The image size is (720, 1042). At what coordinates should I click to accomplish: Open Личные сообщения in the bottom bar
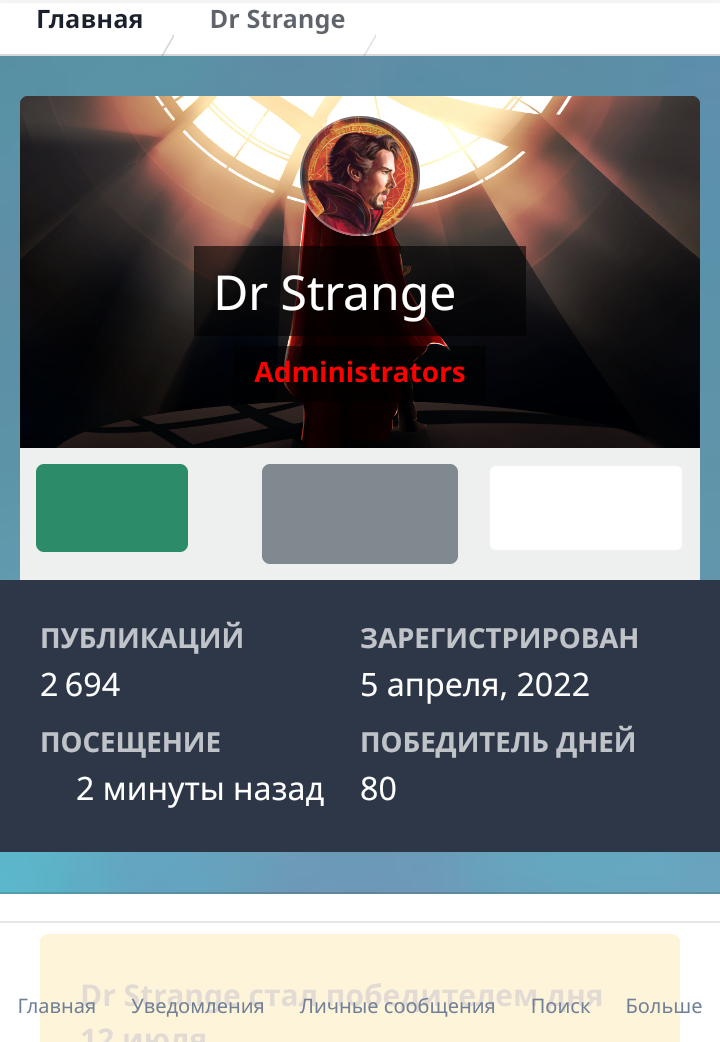click(397, 1006)
